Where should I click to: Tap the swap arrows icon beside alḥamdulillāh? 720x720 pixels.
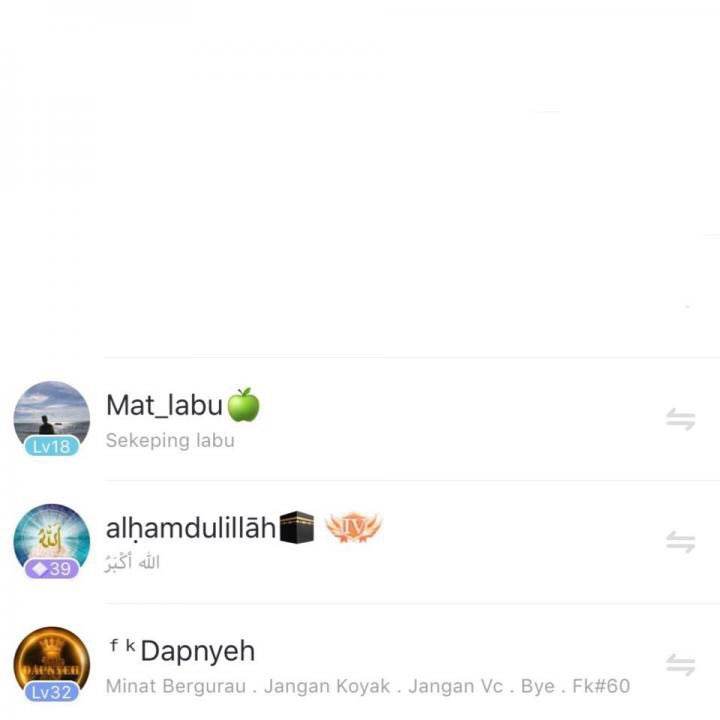[x=681, y=543]
